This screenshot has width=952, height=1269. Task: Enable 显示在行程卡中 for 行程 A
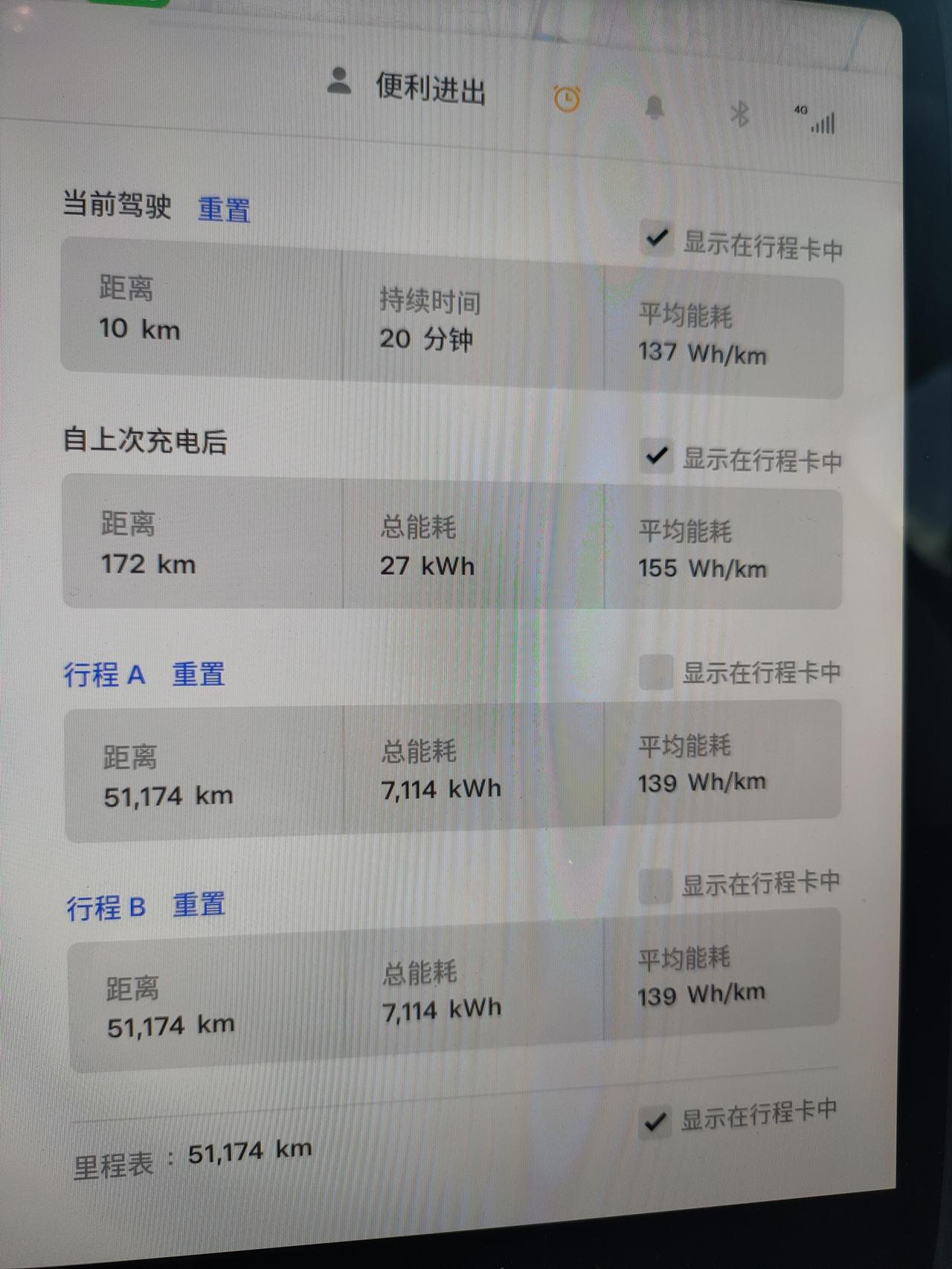click(x=654, y=672)
